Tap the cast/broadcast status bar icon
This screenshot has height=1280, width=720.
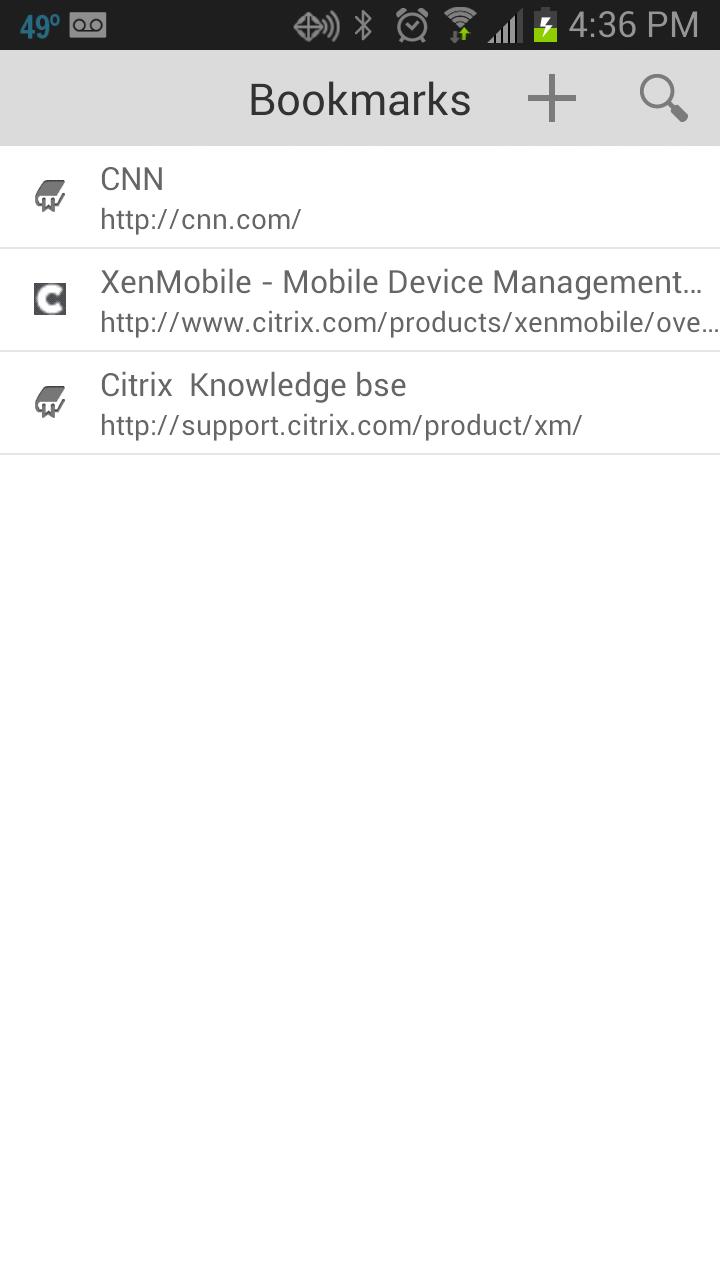pos(315,23)
